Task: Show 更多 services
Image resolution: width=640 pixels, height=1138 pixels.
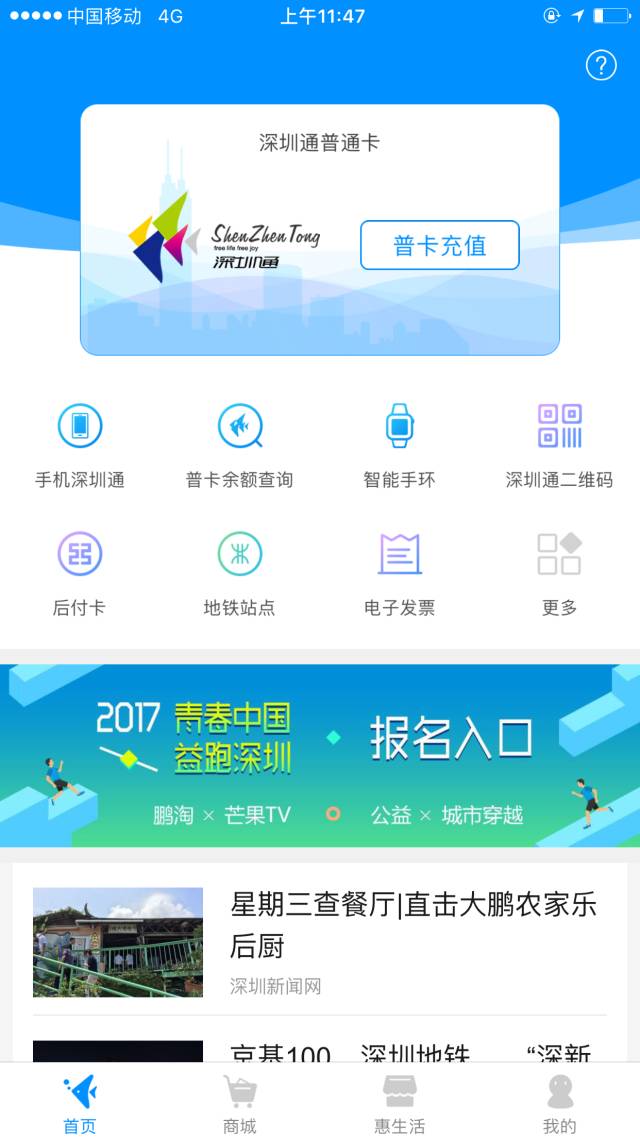Action: [559, 573]
